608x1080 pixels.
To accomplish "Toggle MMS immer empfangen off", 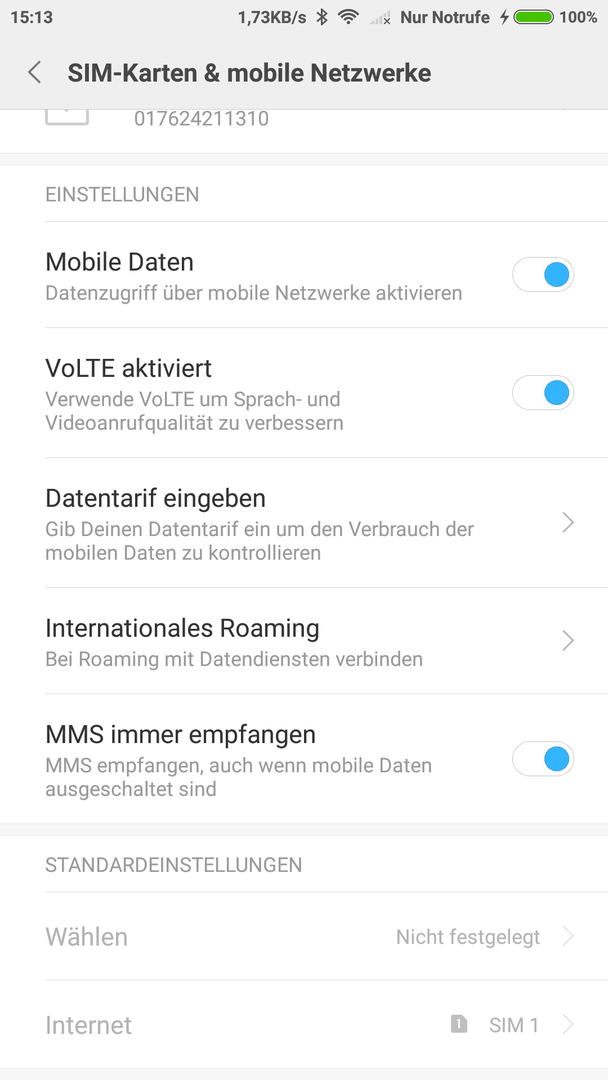I will click(x=543, y=759).
